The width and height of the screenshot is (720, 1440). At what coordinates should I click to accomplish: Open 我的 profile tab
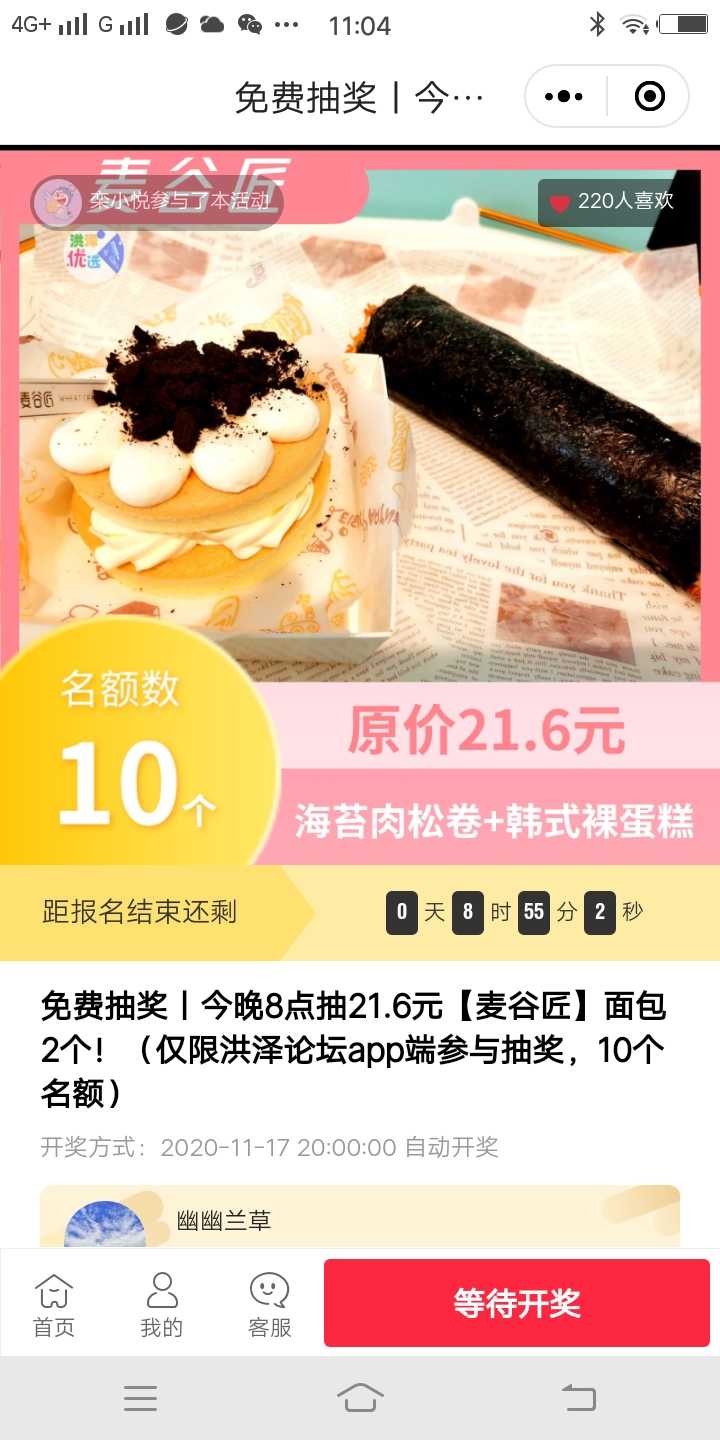[x=161, y=1304]
